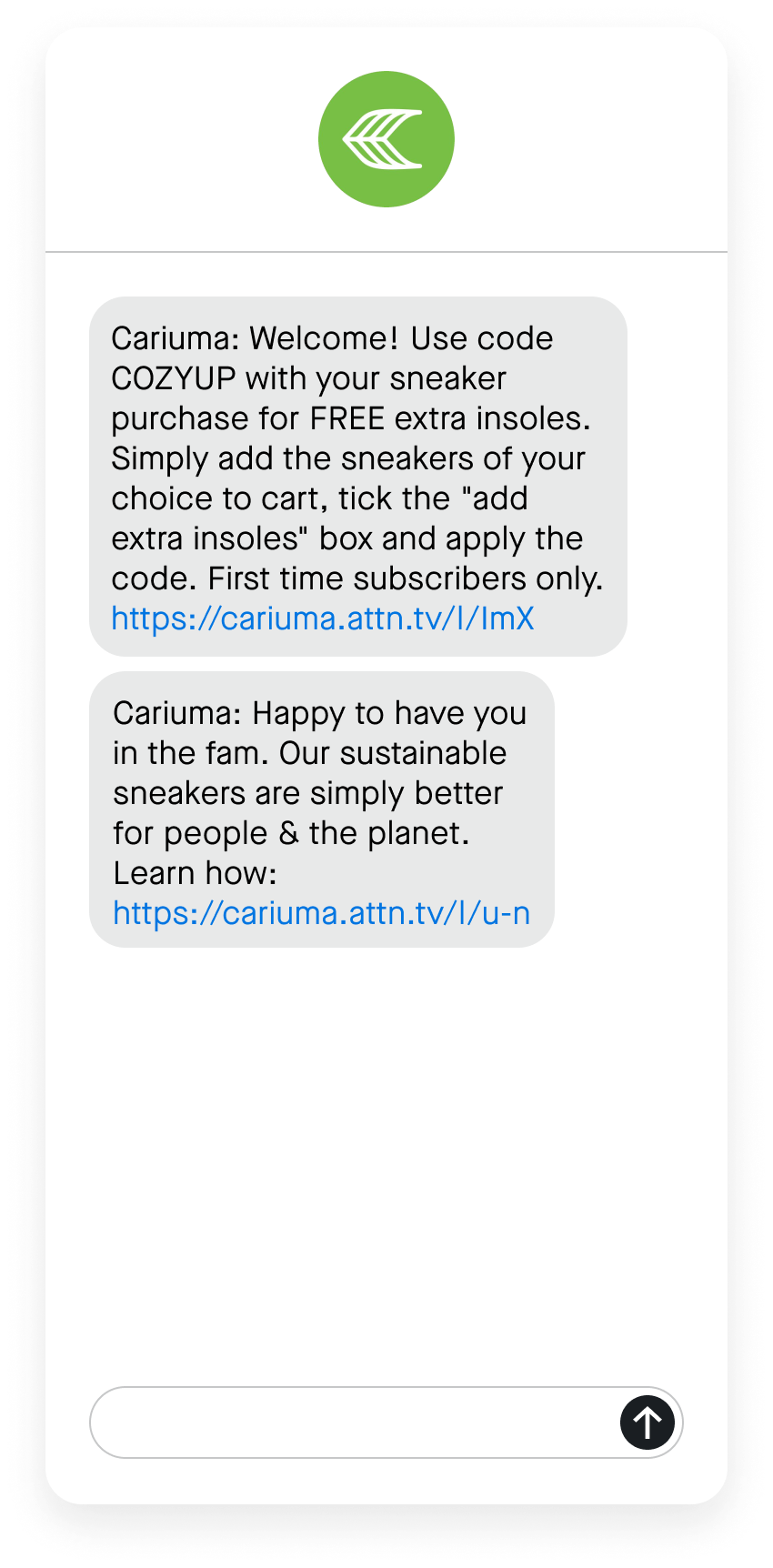
Task: Open the cariuma.attn.tv/l/u-n link
Action: point(322,913)
